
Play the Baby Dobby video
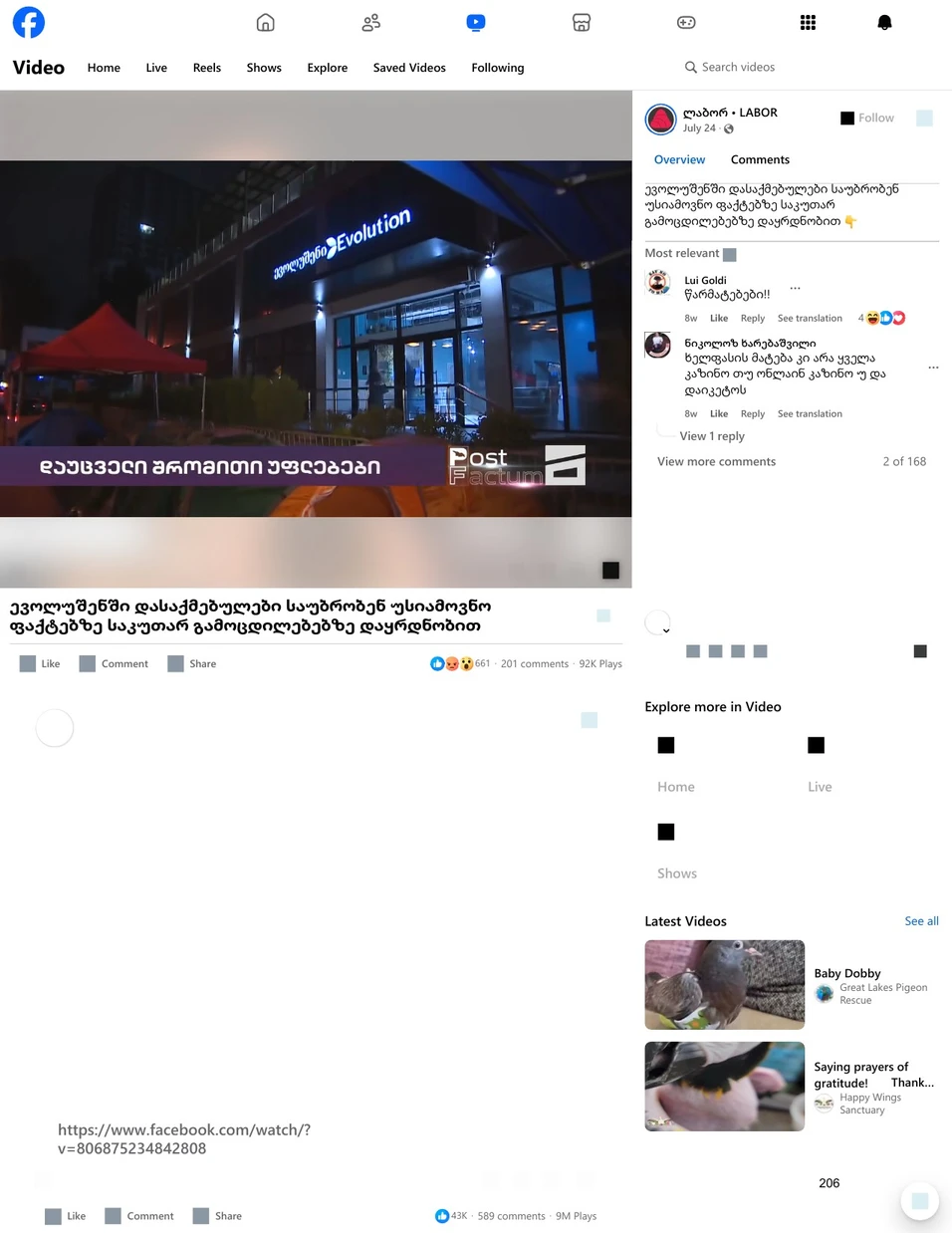[724, 984]
